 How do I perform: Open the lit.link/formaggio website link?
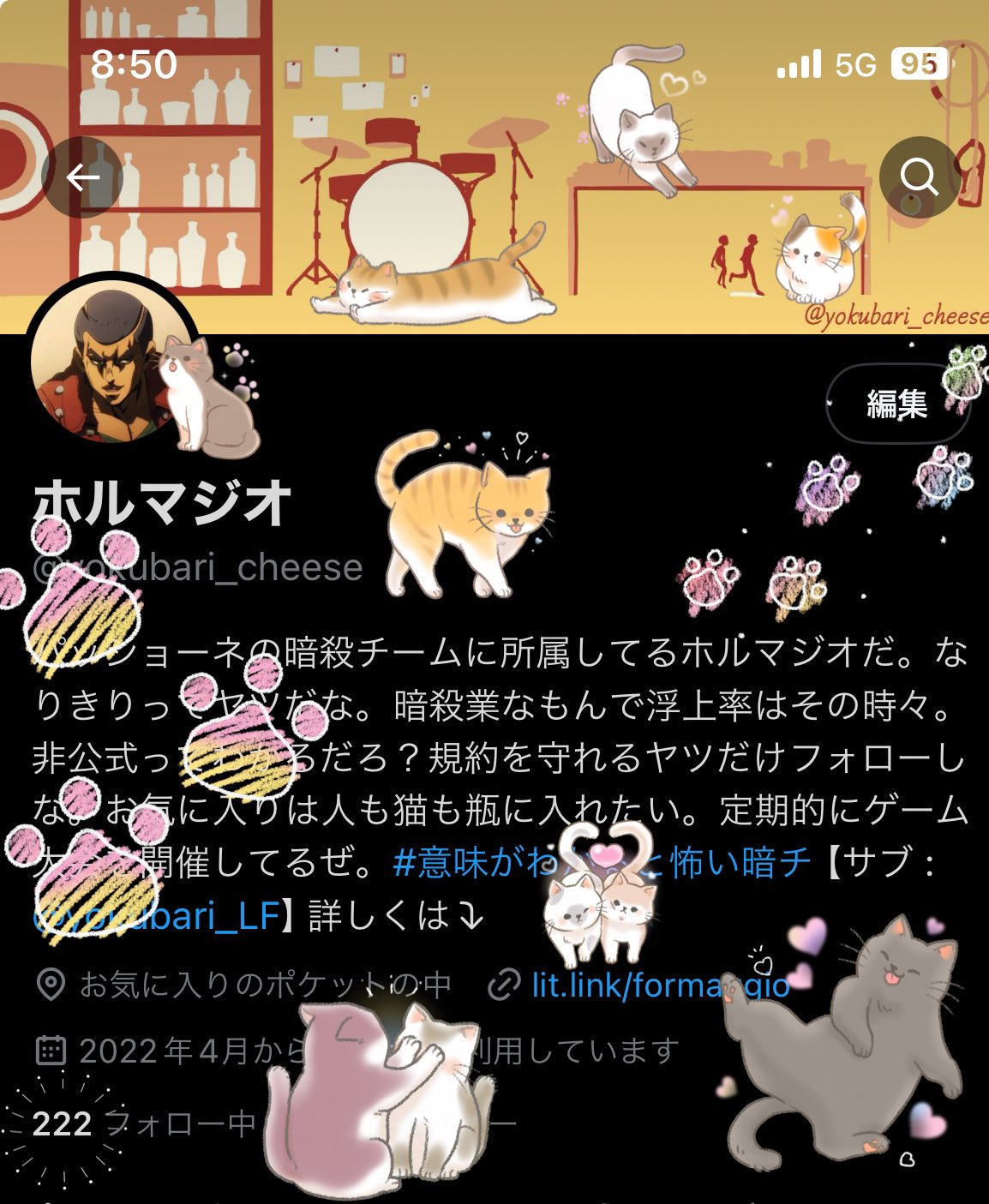click(660, 985)
